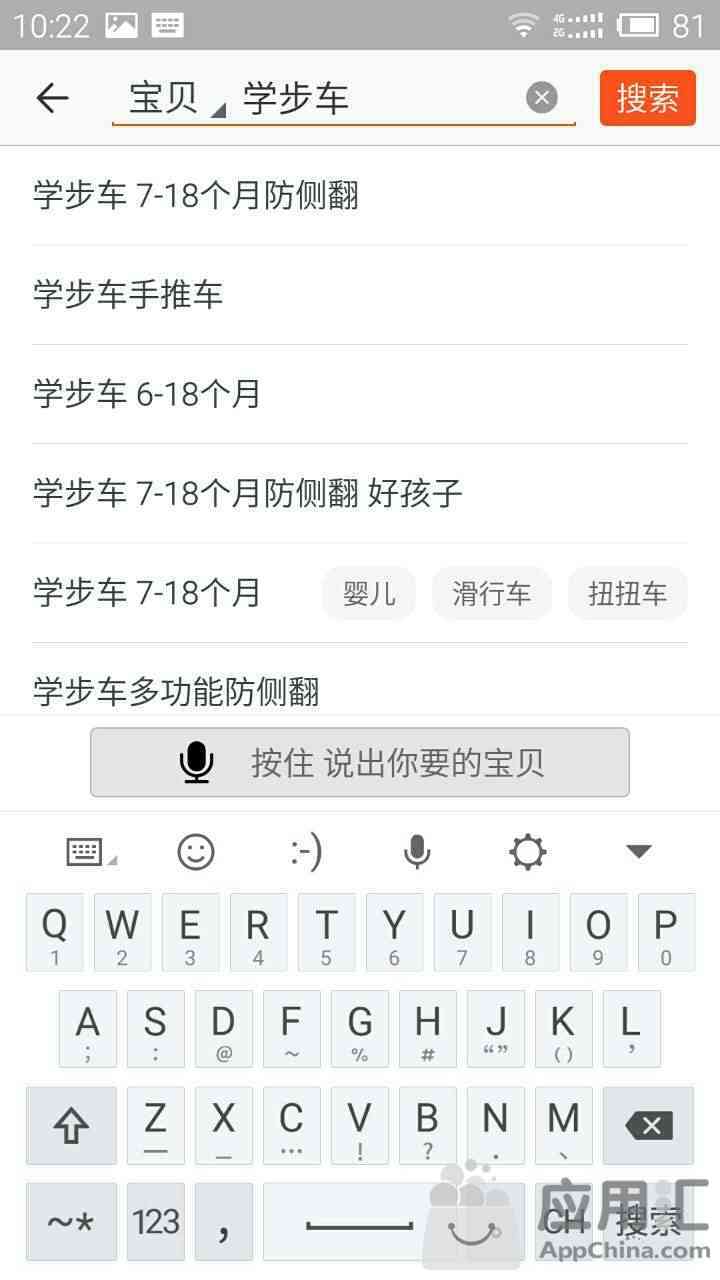Pick the suggestion 学步车 6-18个月
Viewport: 720px width, 1280px height.
point(360,394)
